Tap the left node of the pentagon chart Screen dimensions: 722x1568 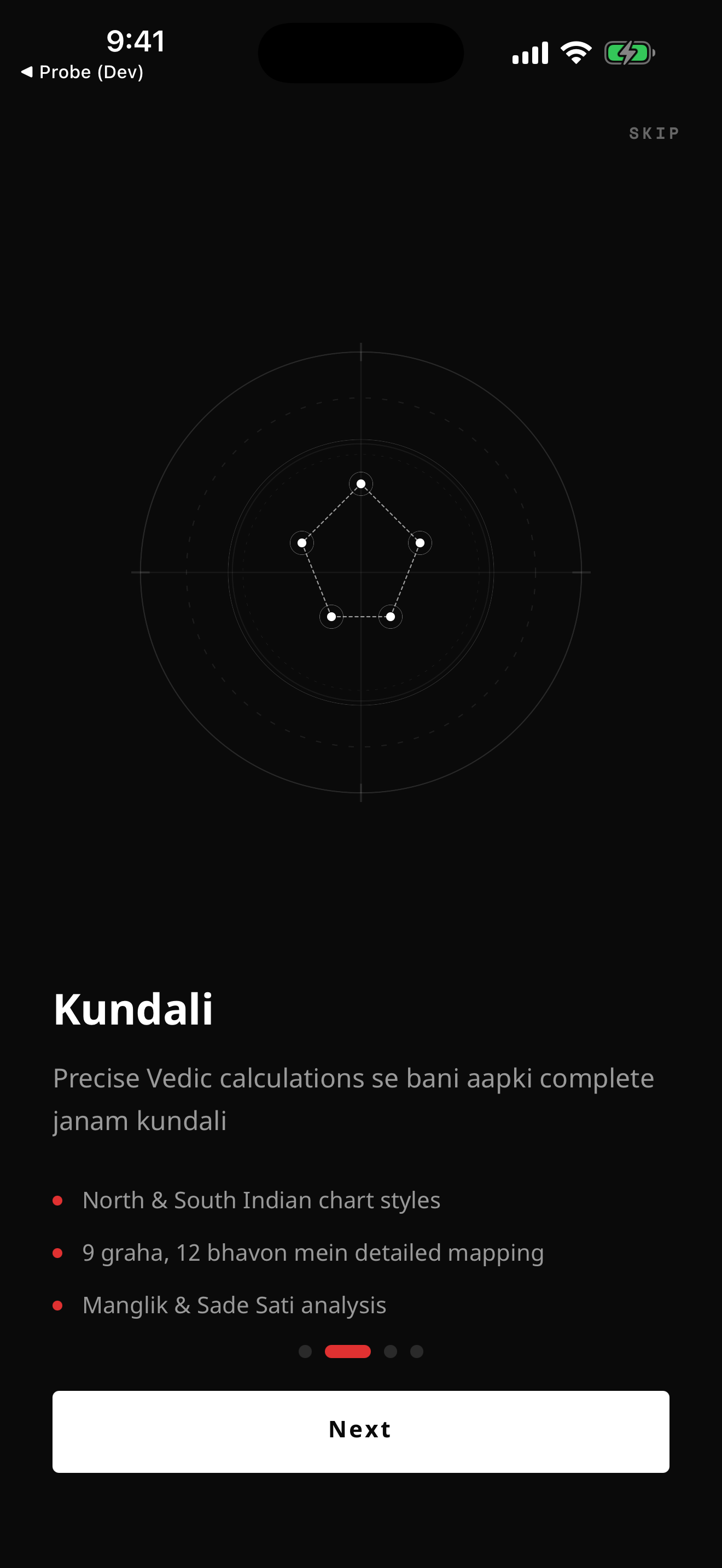point(302,542)
